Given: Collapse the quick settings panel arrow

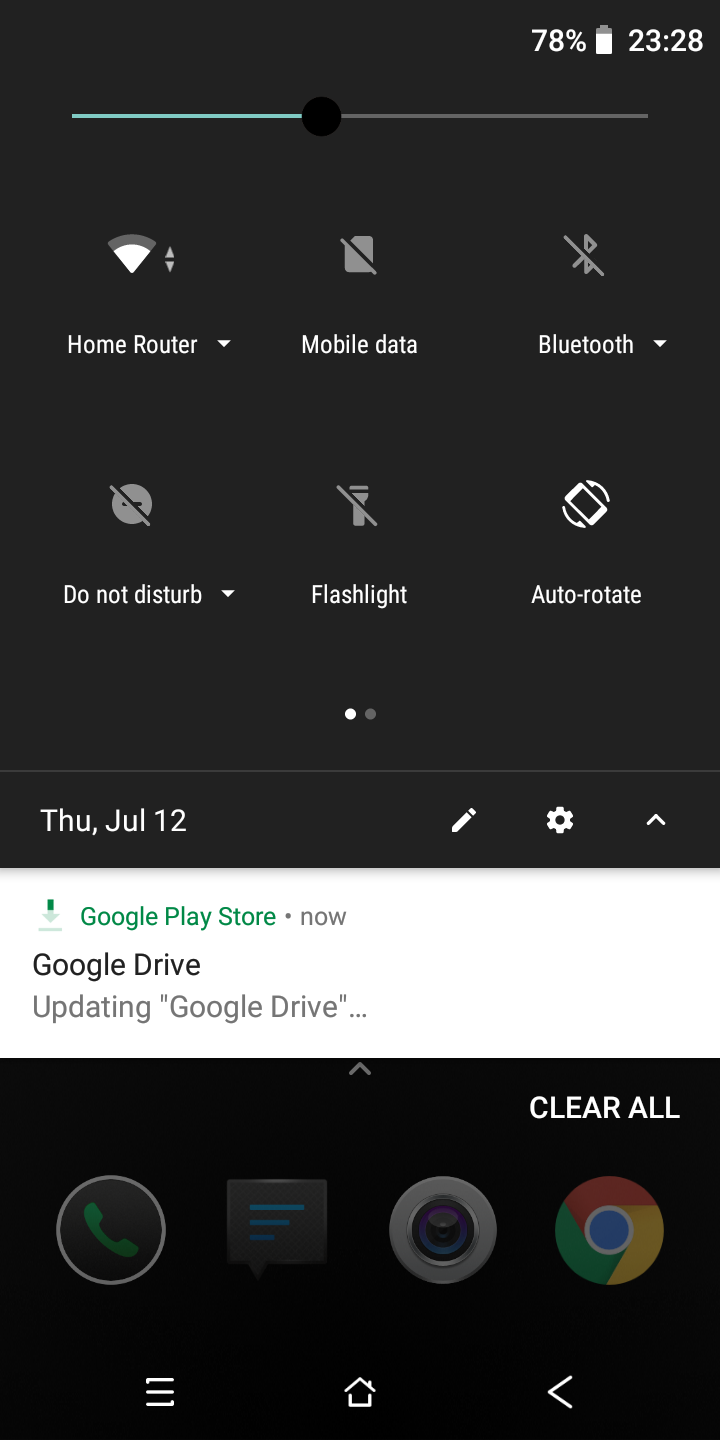Looking at the screenshot, I should [x=656, y=821].
